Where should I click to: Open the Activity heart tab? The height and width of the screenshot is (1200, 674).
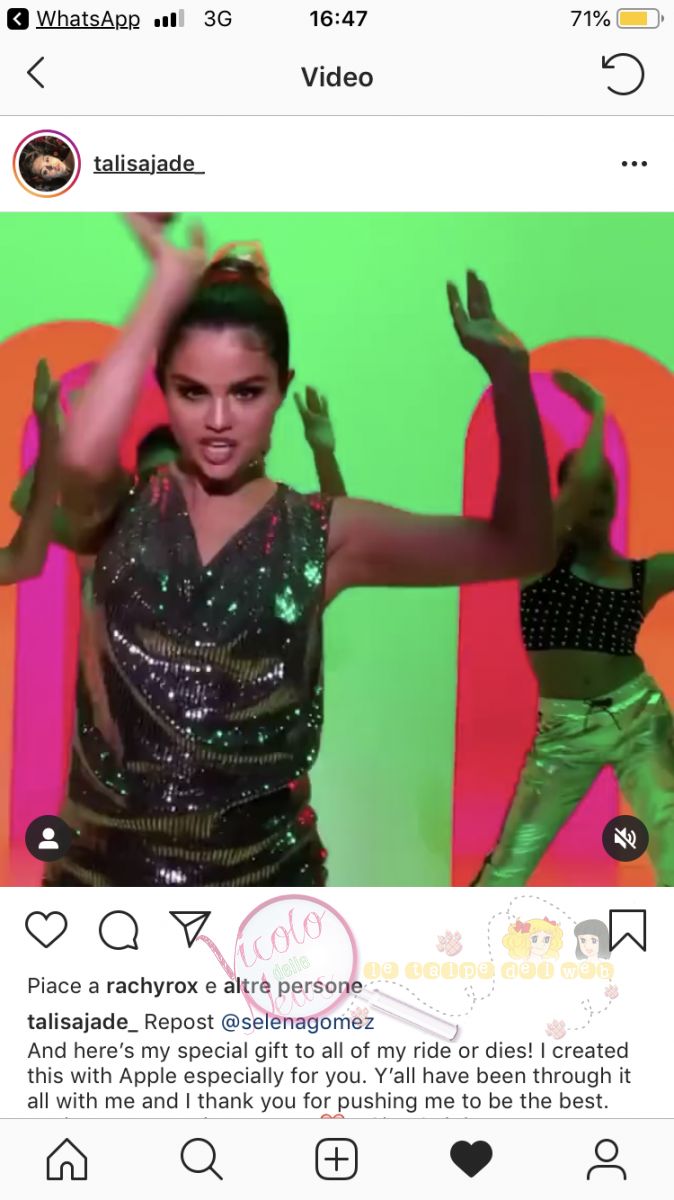tap(471, 1160)
